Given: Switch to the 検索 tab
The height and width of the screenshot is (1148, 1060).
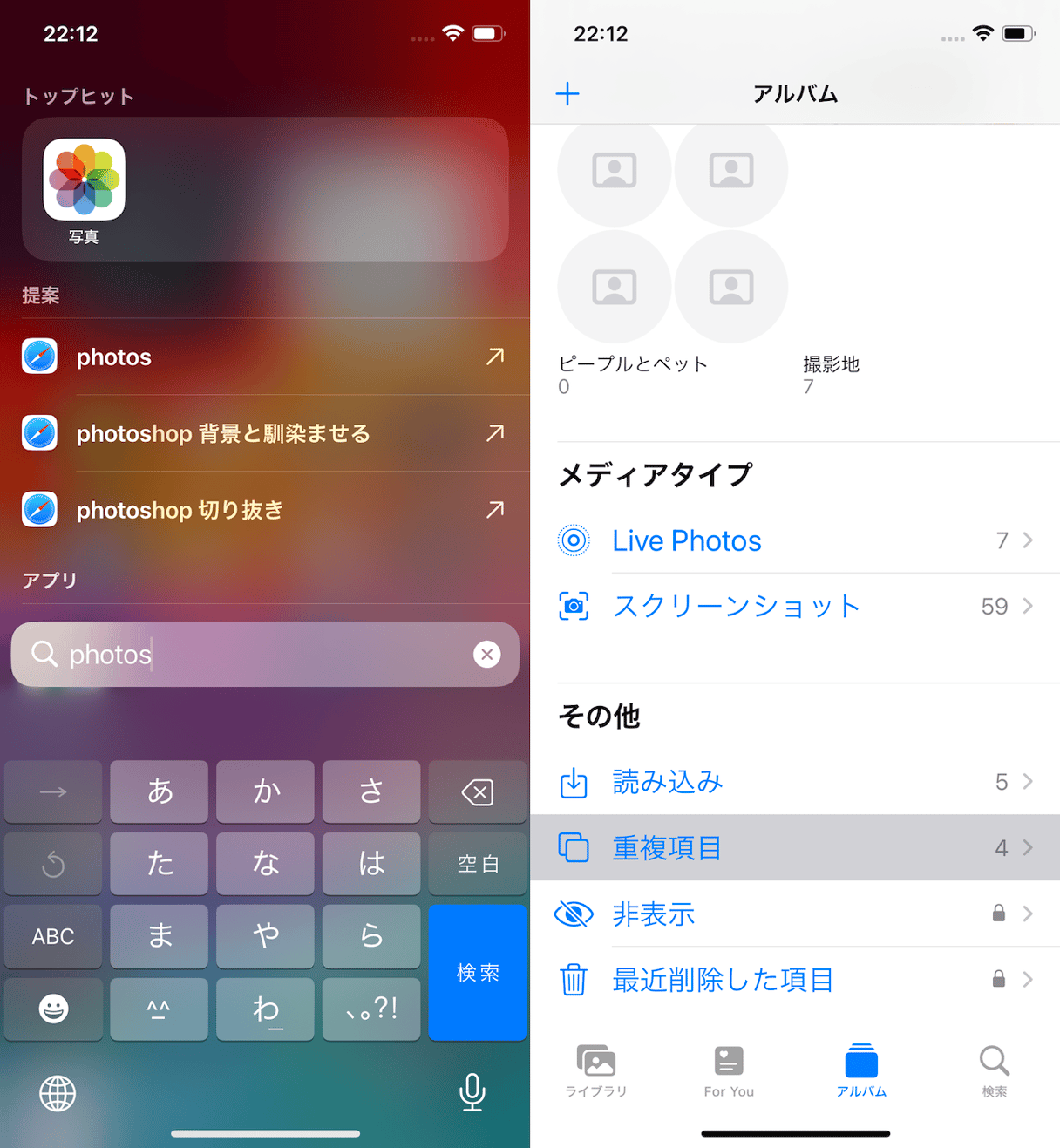Looking at the screenshot, I should (x=994, y=1070).
